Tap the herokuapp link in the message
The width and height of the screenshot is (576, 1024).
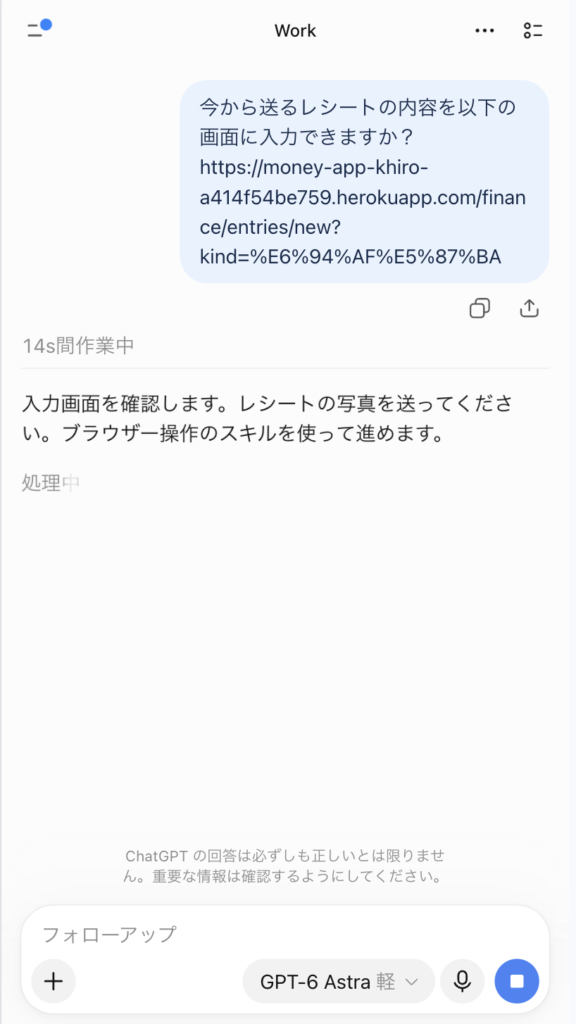[x=363, y=213]
